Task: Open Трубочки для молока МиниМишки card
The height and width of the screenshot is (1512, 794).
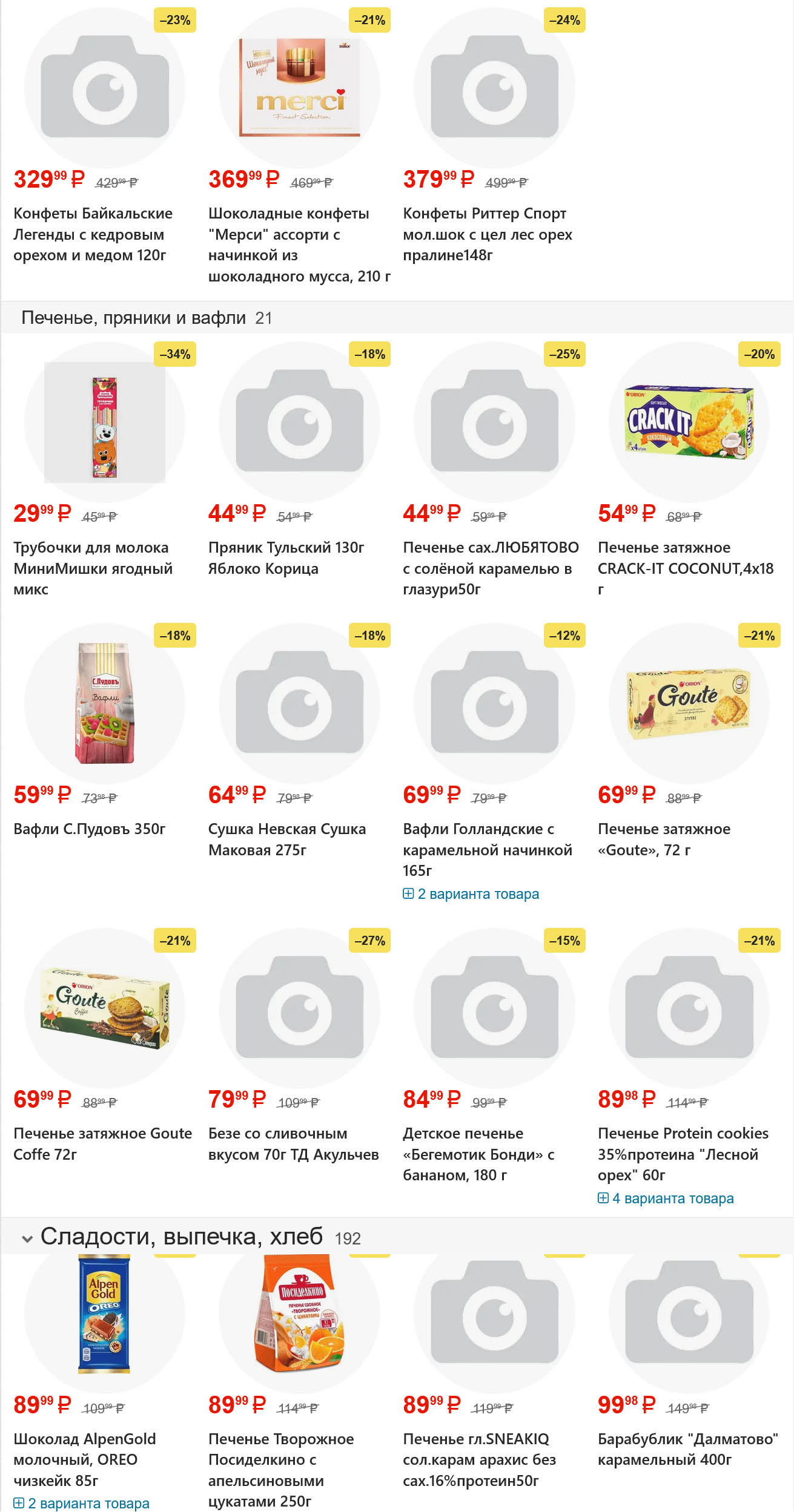Action: point(93,568)
